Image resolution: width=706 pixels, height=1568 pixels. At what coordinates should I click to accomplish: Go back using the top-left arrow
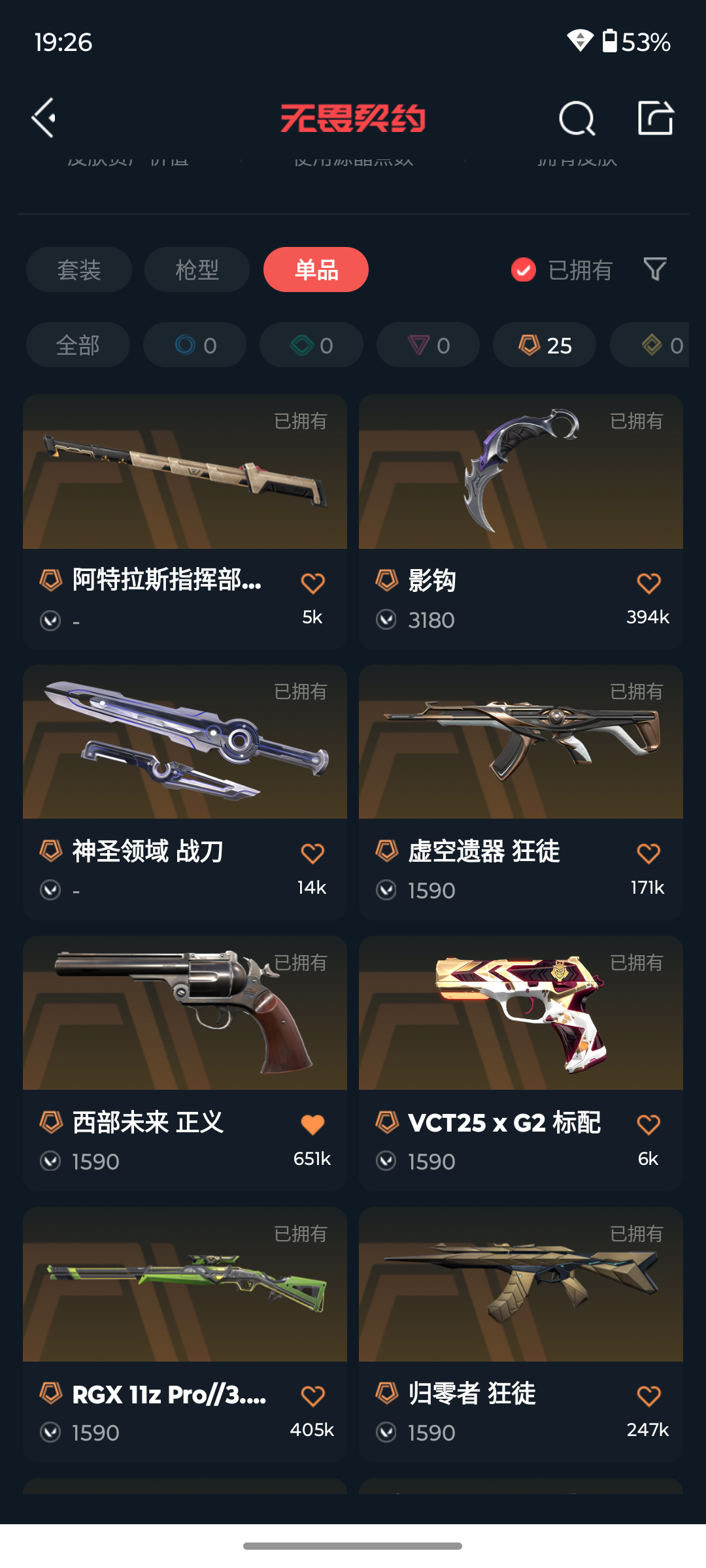44,118
